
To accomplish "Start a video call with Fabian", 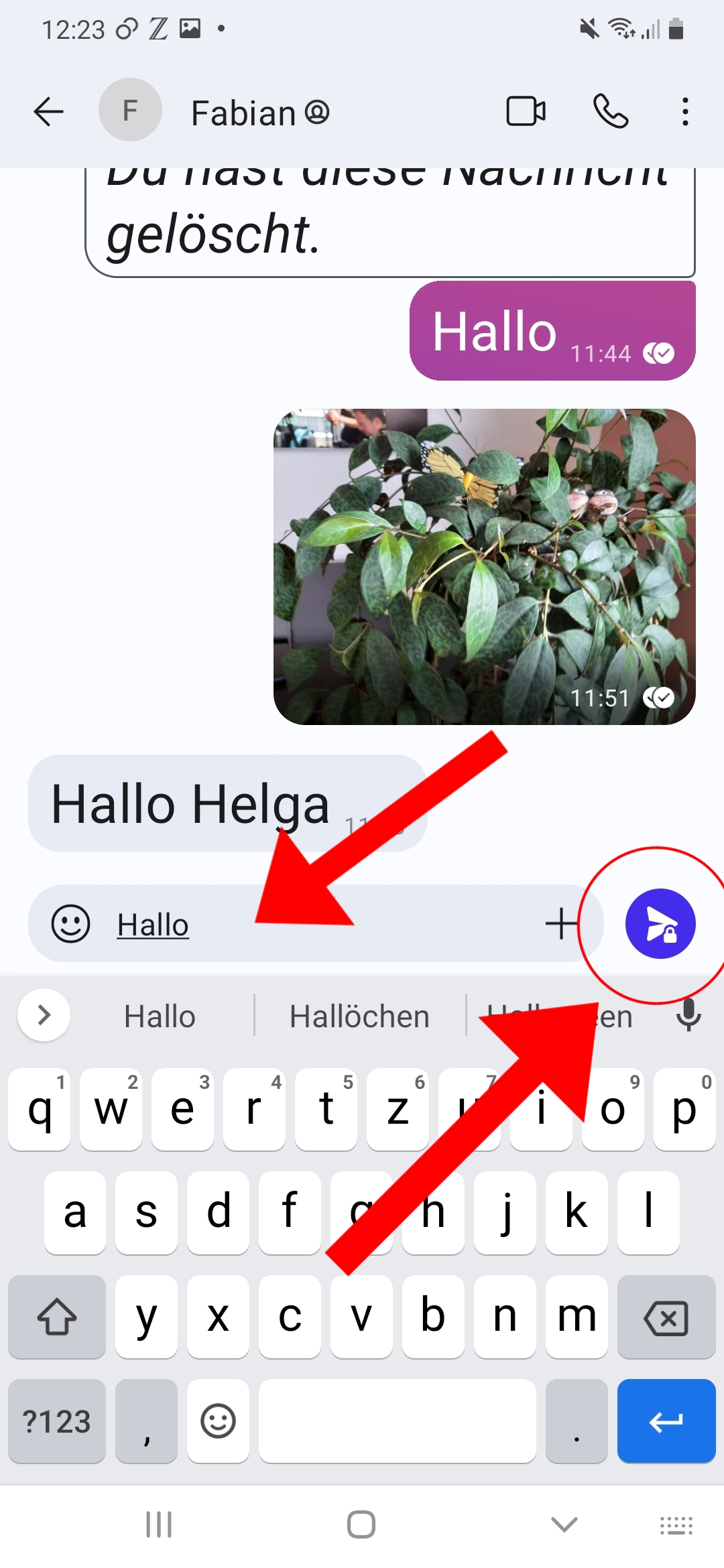I will click(526, 111).
